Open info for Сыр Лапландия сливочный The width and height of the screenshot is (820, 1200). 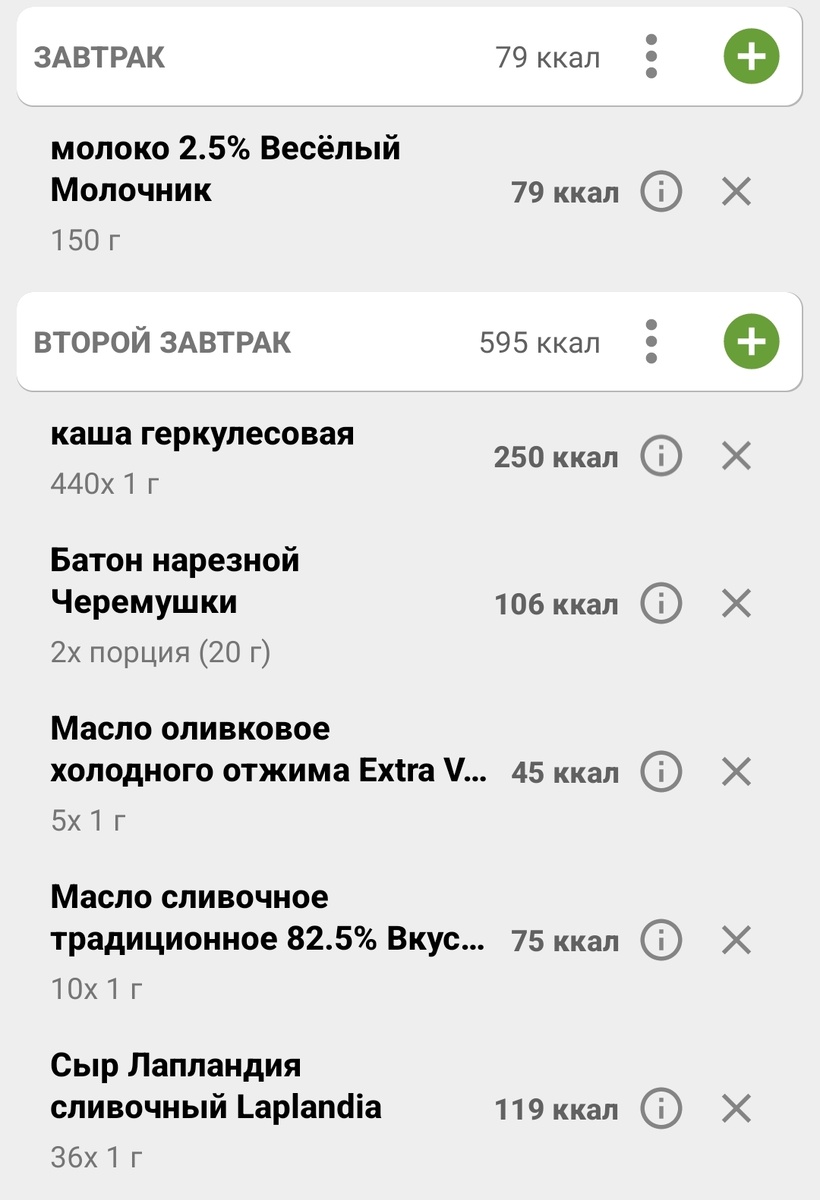[x=661, y=1108]
